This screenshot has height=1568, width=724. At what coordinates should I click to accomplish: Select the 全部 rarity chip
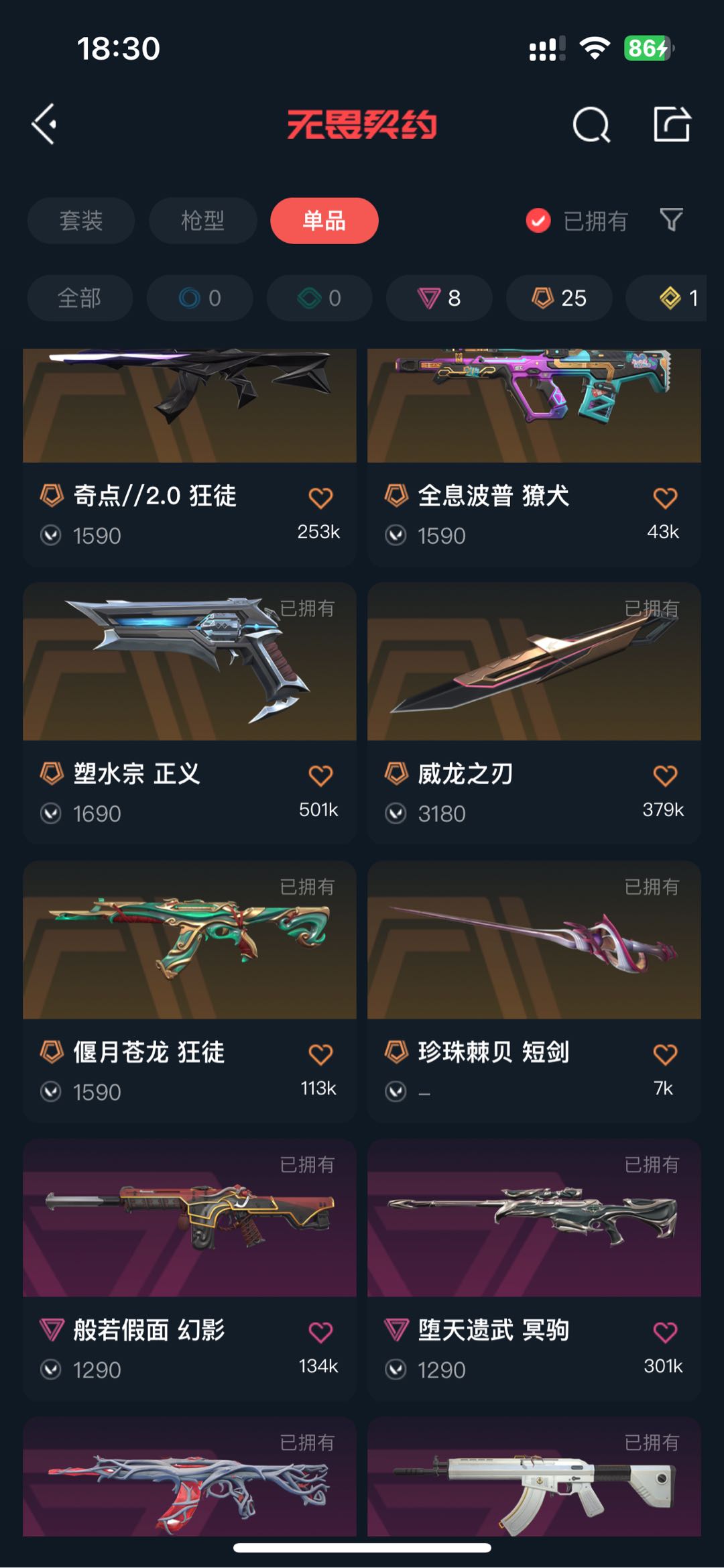point(80,298)
